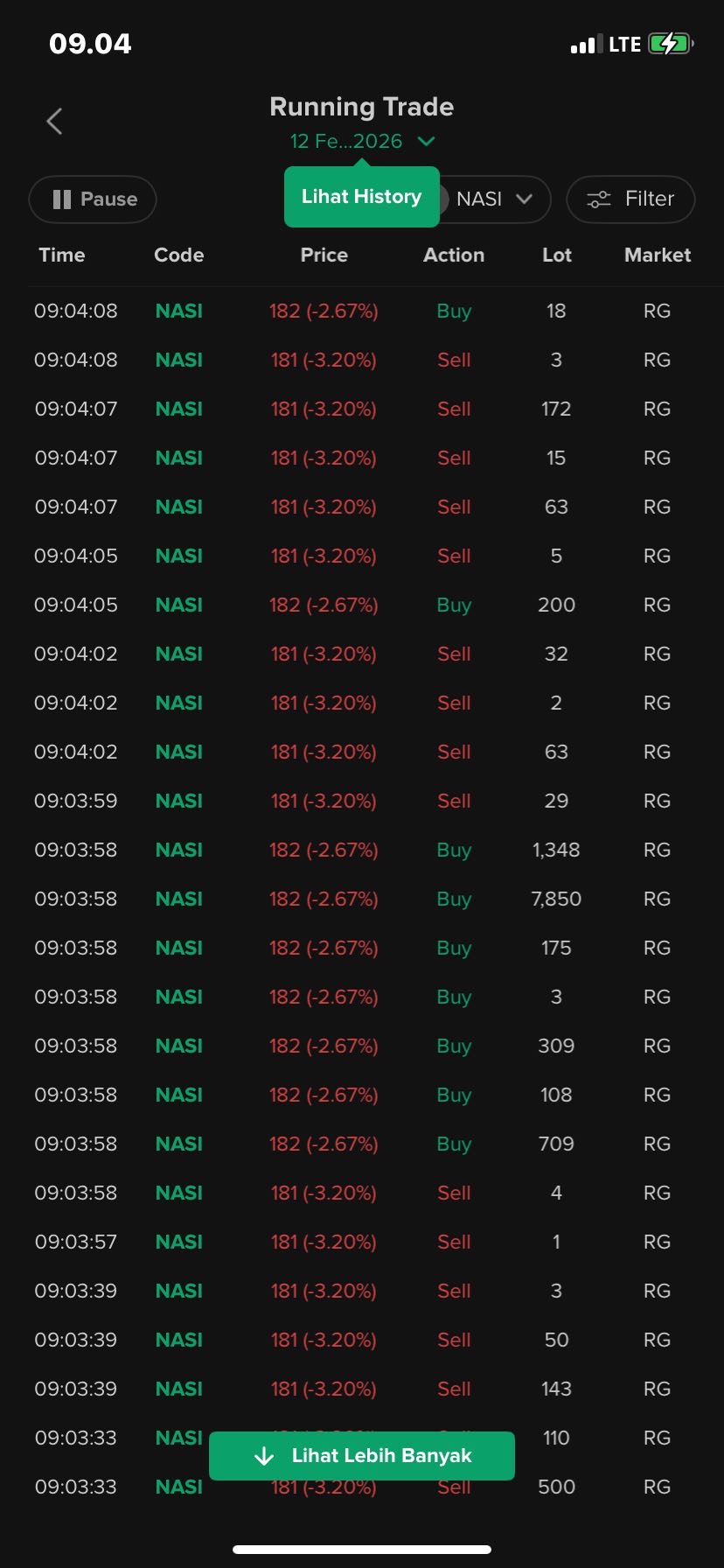
Task: Open the date picker dropdown
Action: click(x=362, y=142)
